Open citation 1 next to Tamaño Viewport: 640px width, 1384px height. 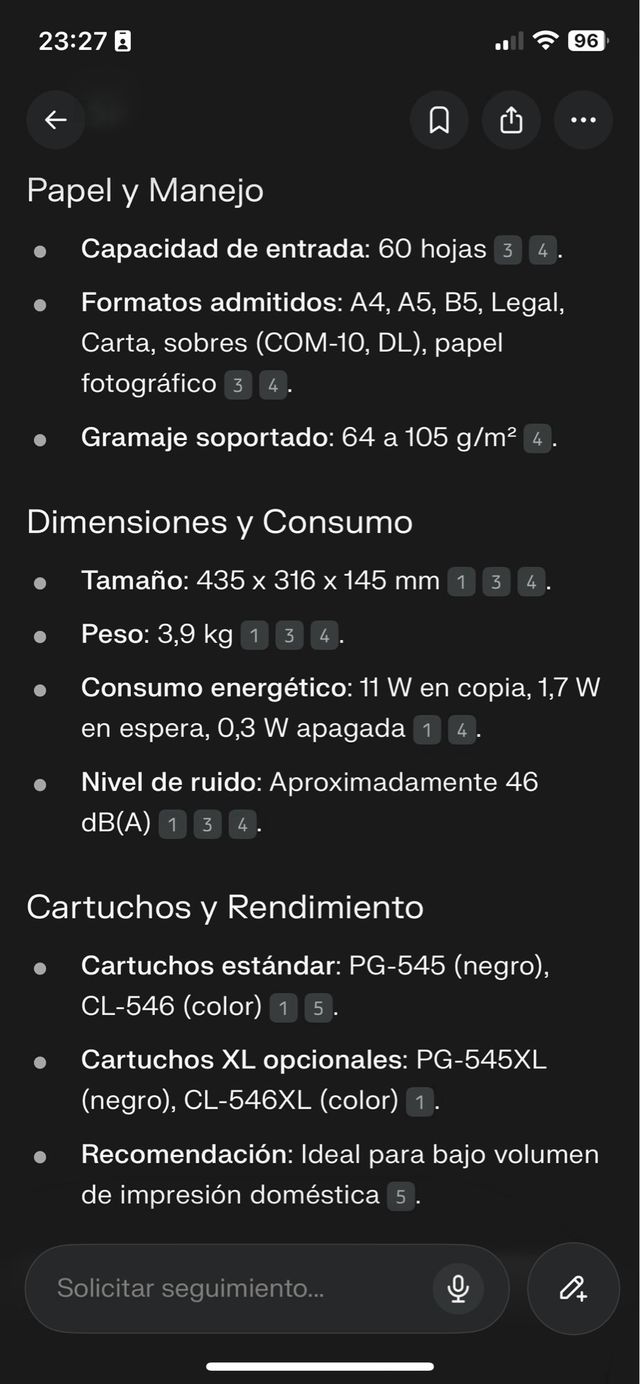tap(461, 582)
